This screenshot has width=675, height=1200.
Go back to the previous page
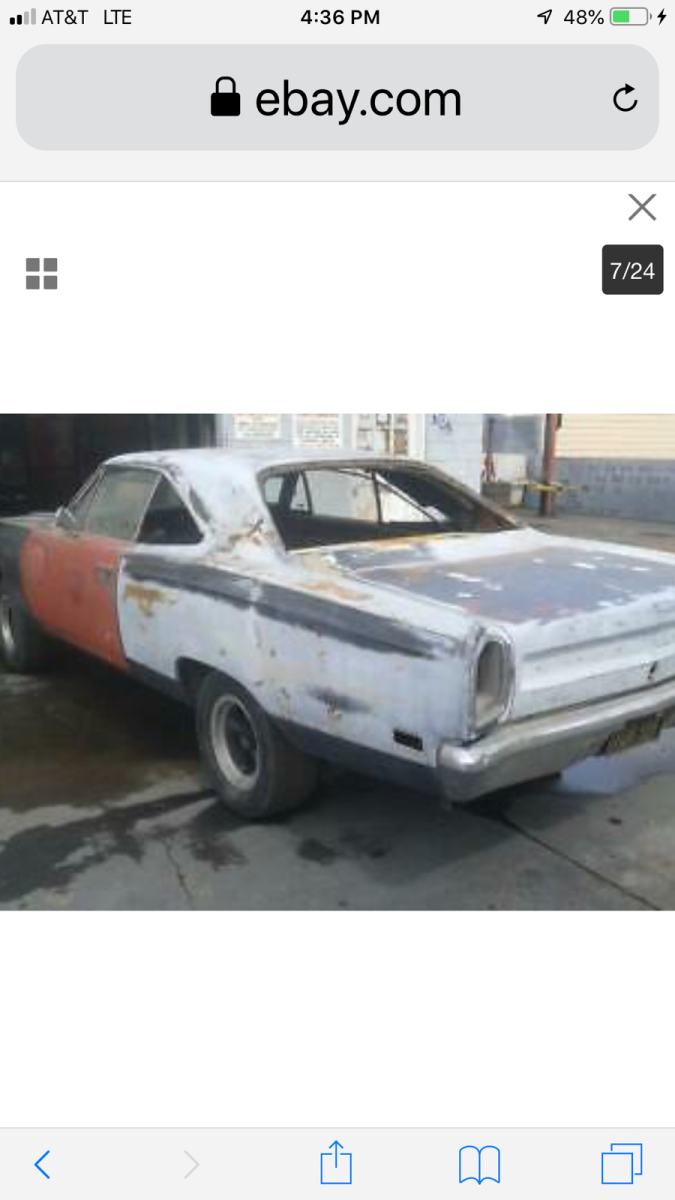point(42,1164)
